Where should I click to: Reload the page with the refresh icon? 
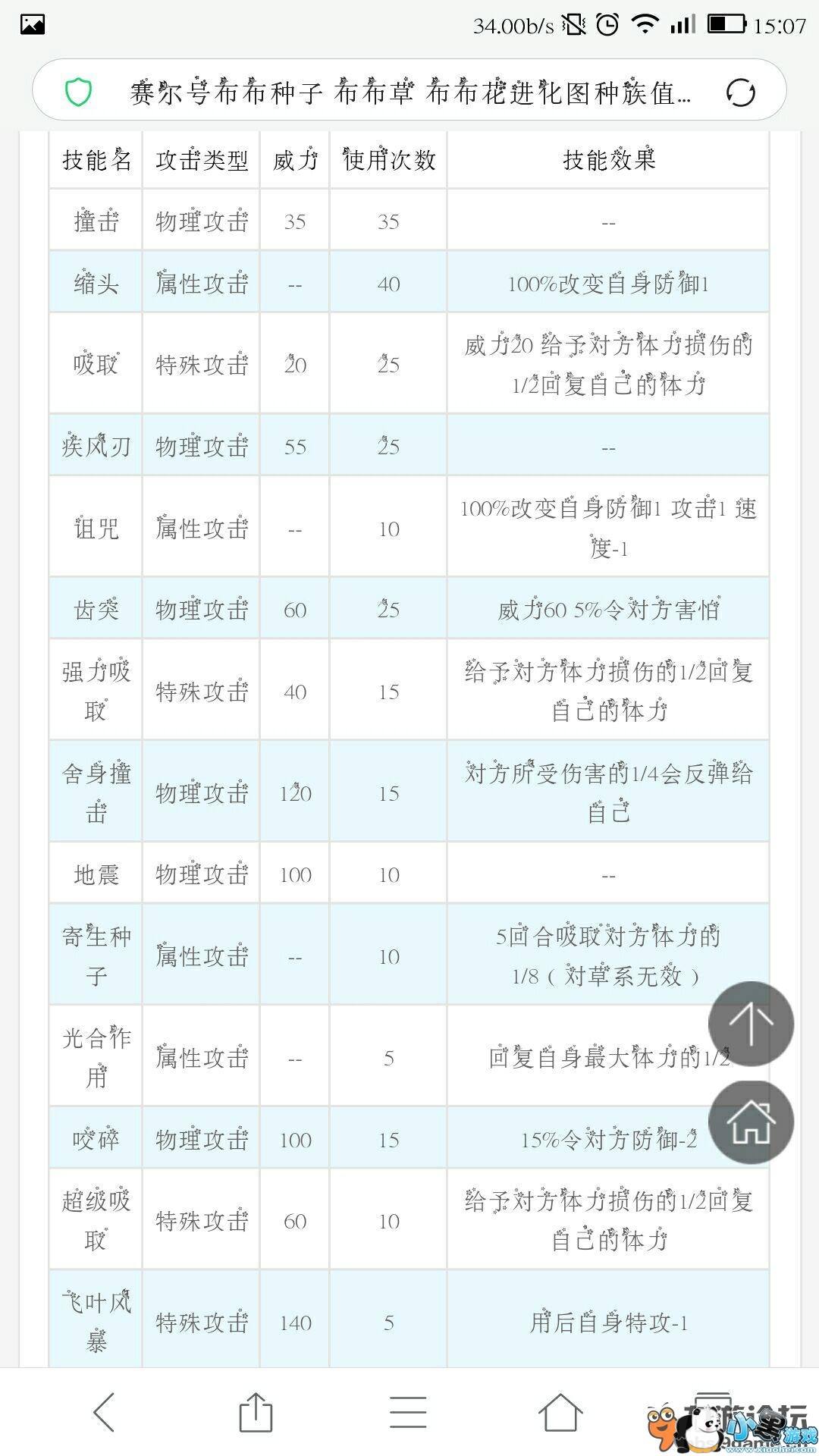coord(740,93)
